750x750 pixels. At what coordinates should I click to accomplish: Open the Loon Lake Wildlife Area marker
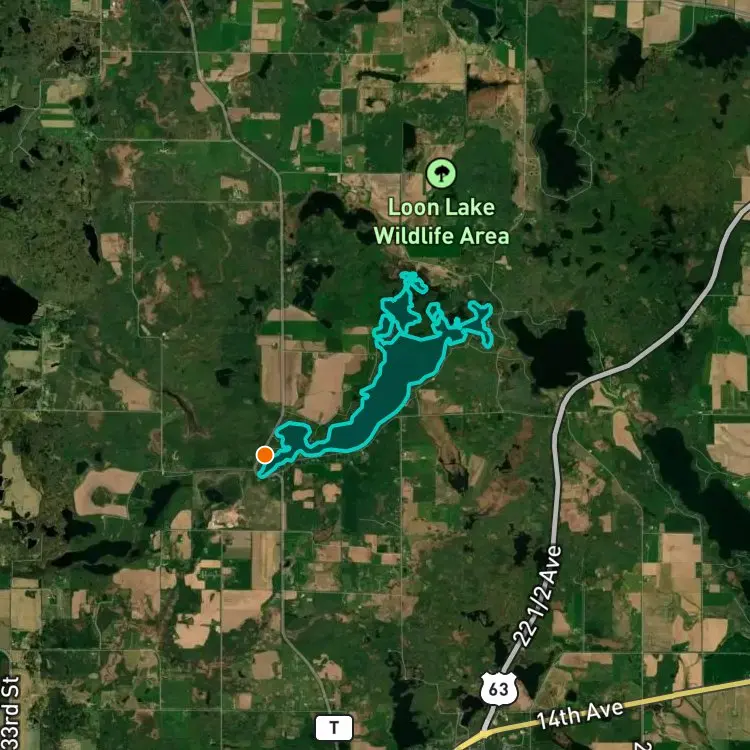[440, 174]
